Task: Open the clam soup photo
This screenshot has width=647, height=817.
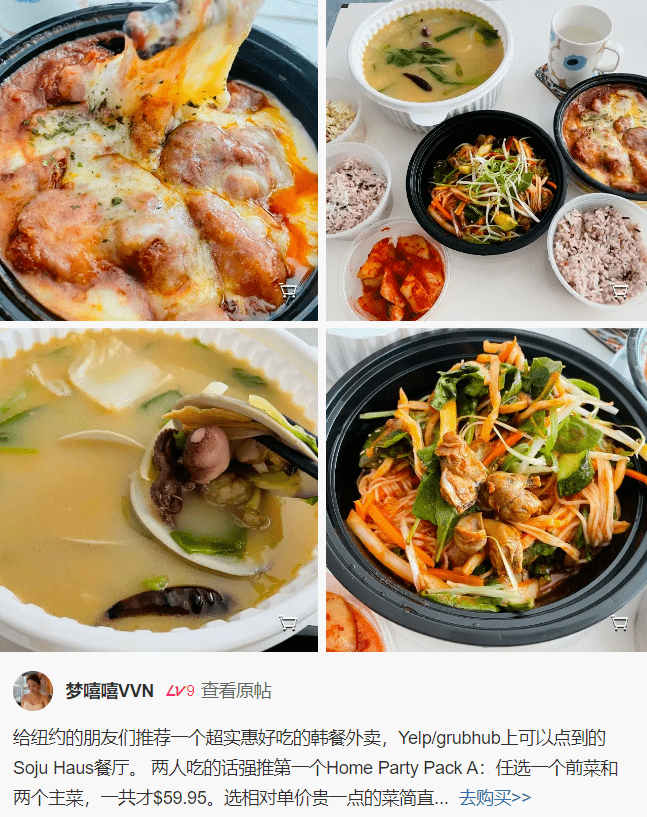Action: coord(158,490)
